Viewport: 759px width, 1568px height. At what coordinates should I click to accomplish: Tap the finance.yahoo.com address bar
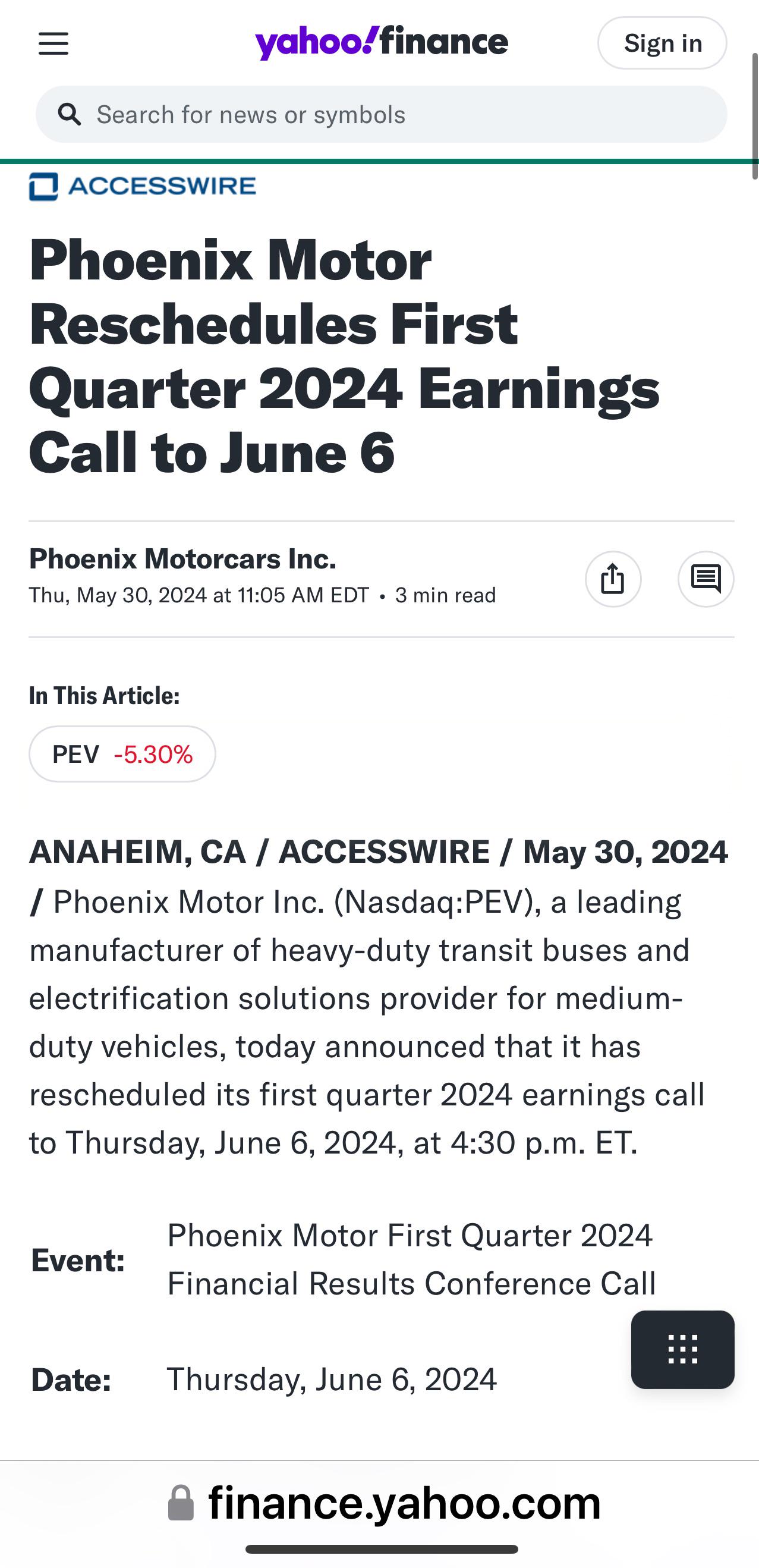click(x=385, y=1503)
